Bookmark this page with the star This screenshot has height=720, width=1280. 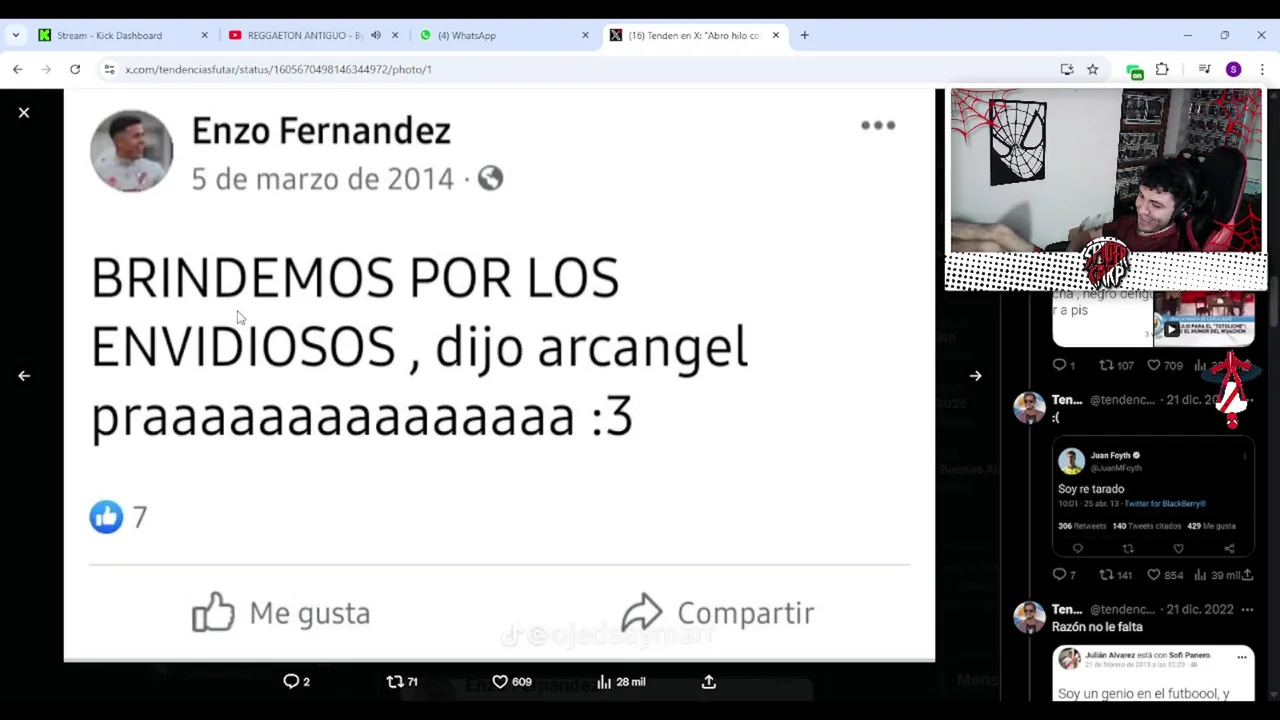click(x=1093, y=69)
